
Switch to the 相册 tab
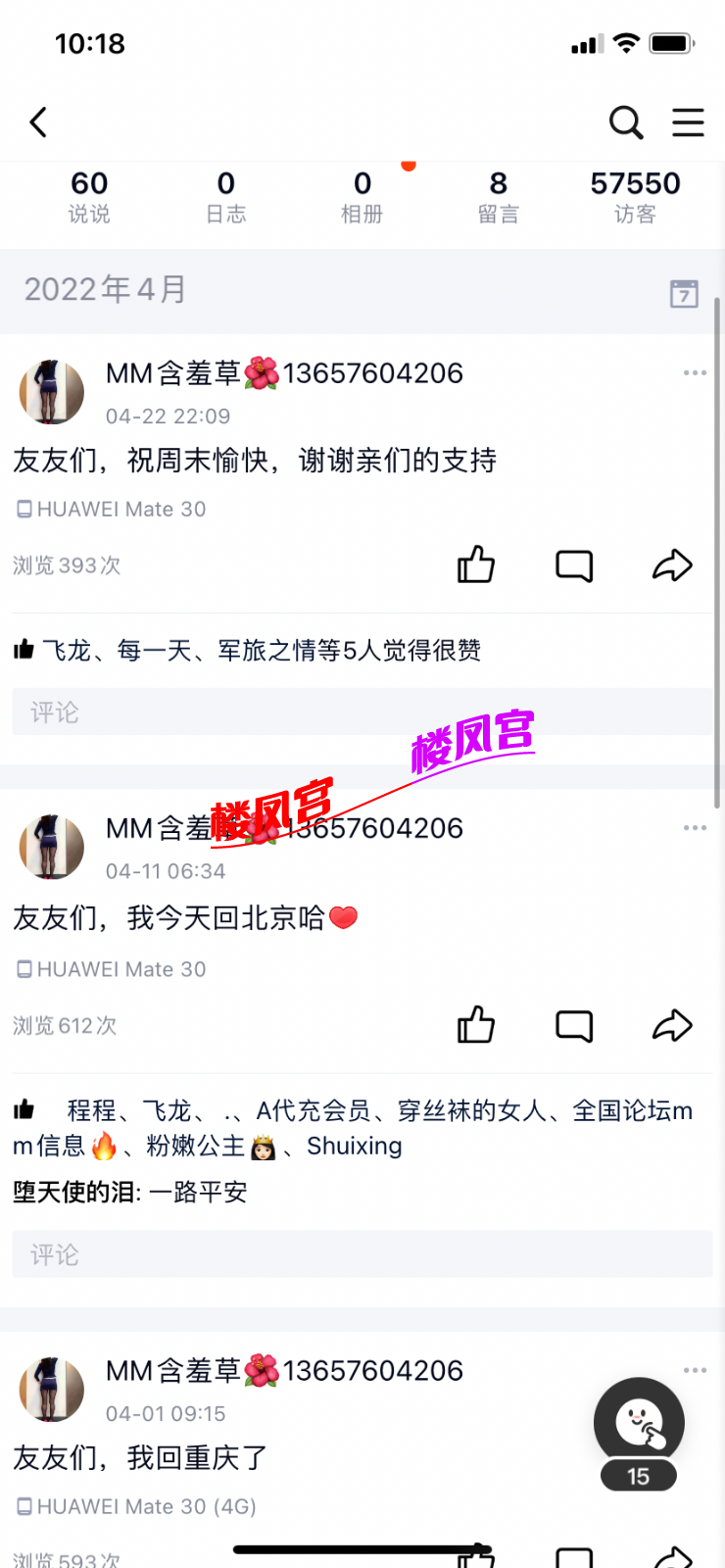point(362,197)
